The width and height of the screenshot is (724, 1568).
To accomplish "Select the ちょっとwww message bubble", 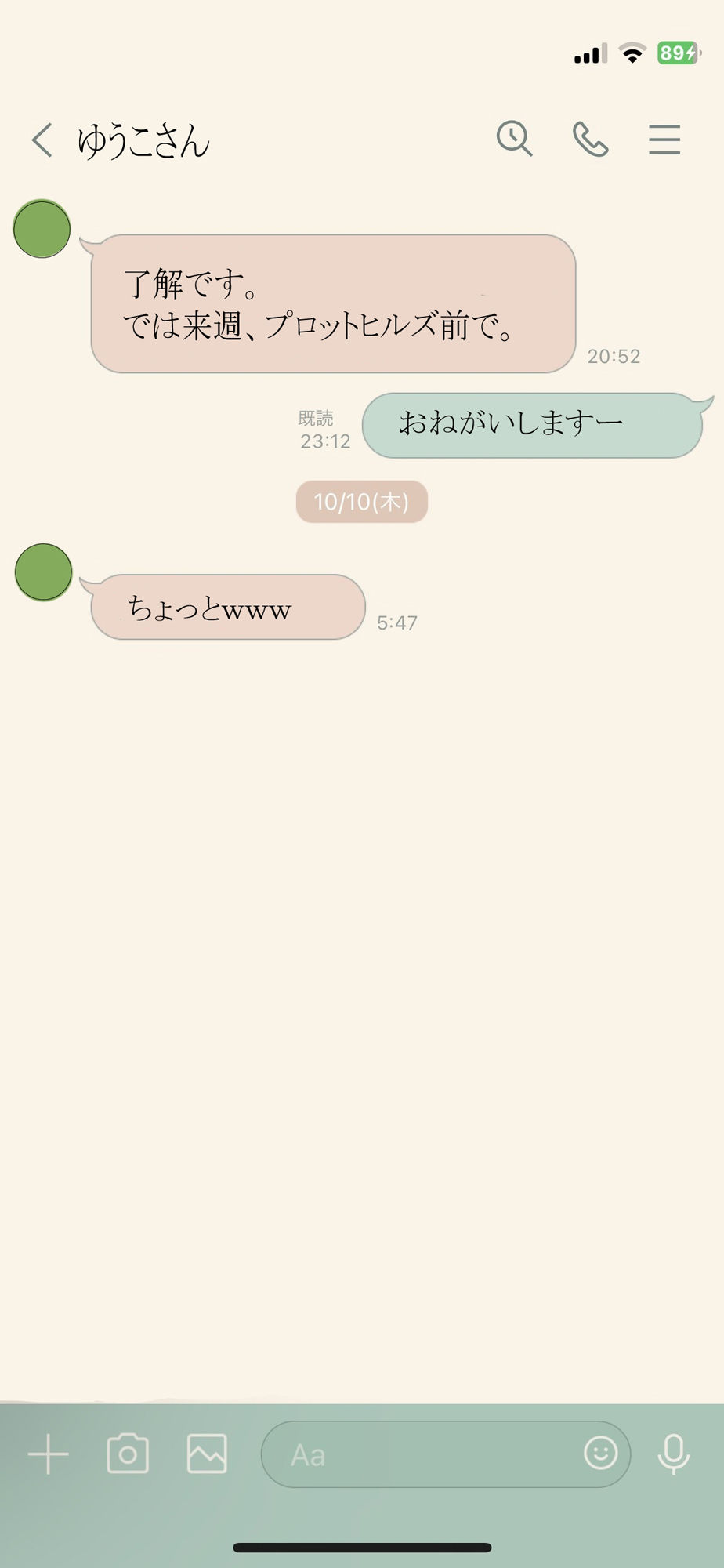I will click(227, 608).
